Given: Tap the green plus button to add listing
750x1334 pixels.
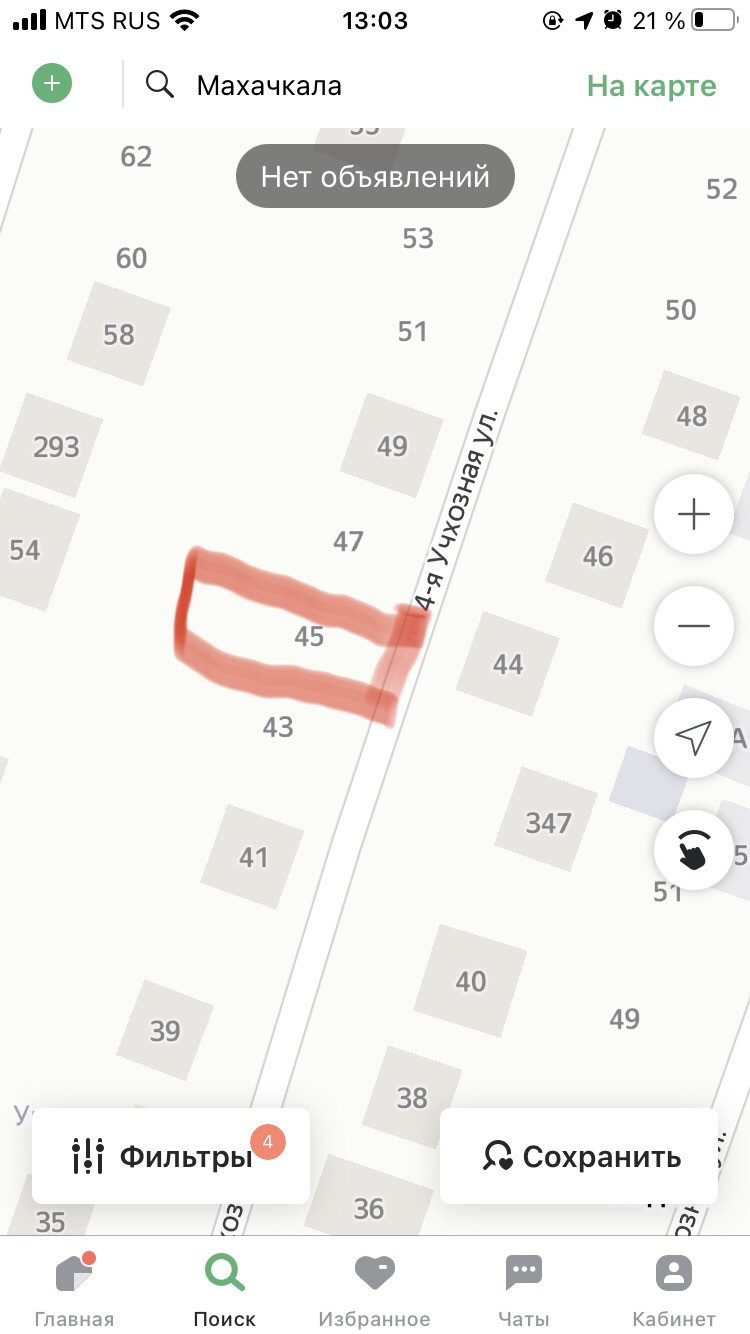Looking at the screenshot, I should point(52,83).
